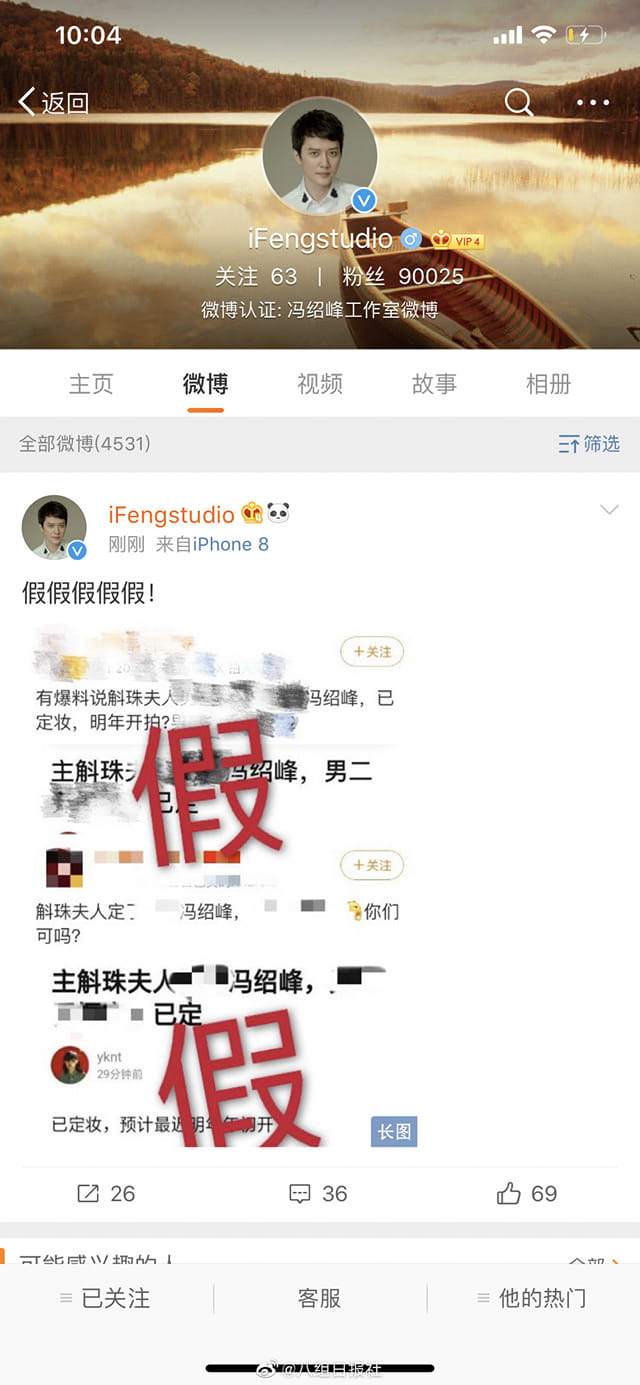
Task: Switch to the 主页 tab
Action: tap(91, 384)
